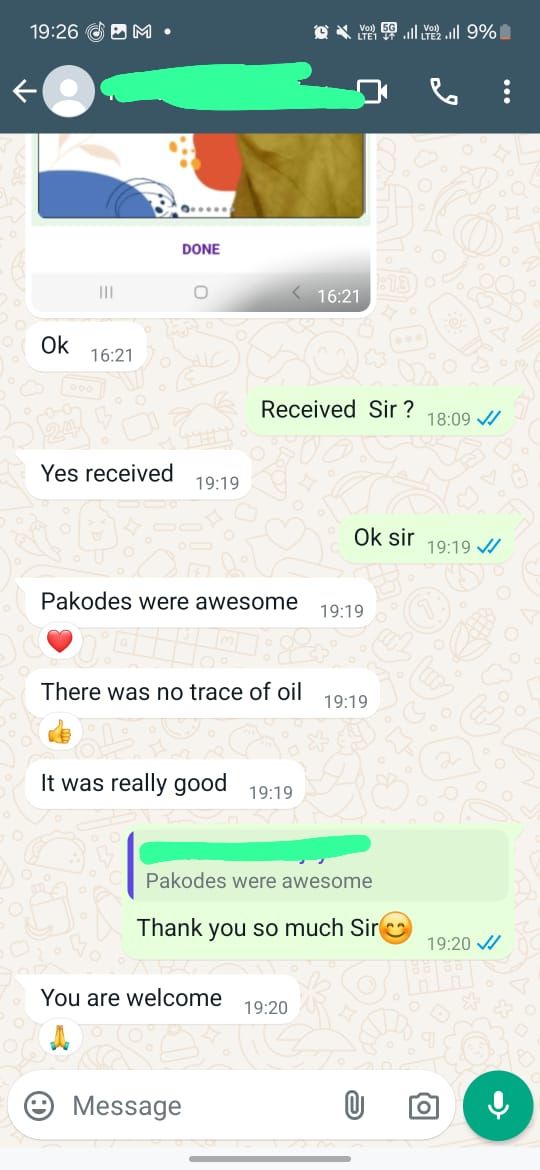
Task: Attach a file with the paperclip
Action: pos(354,1106)
